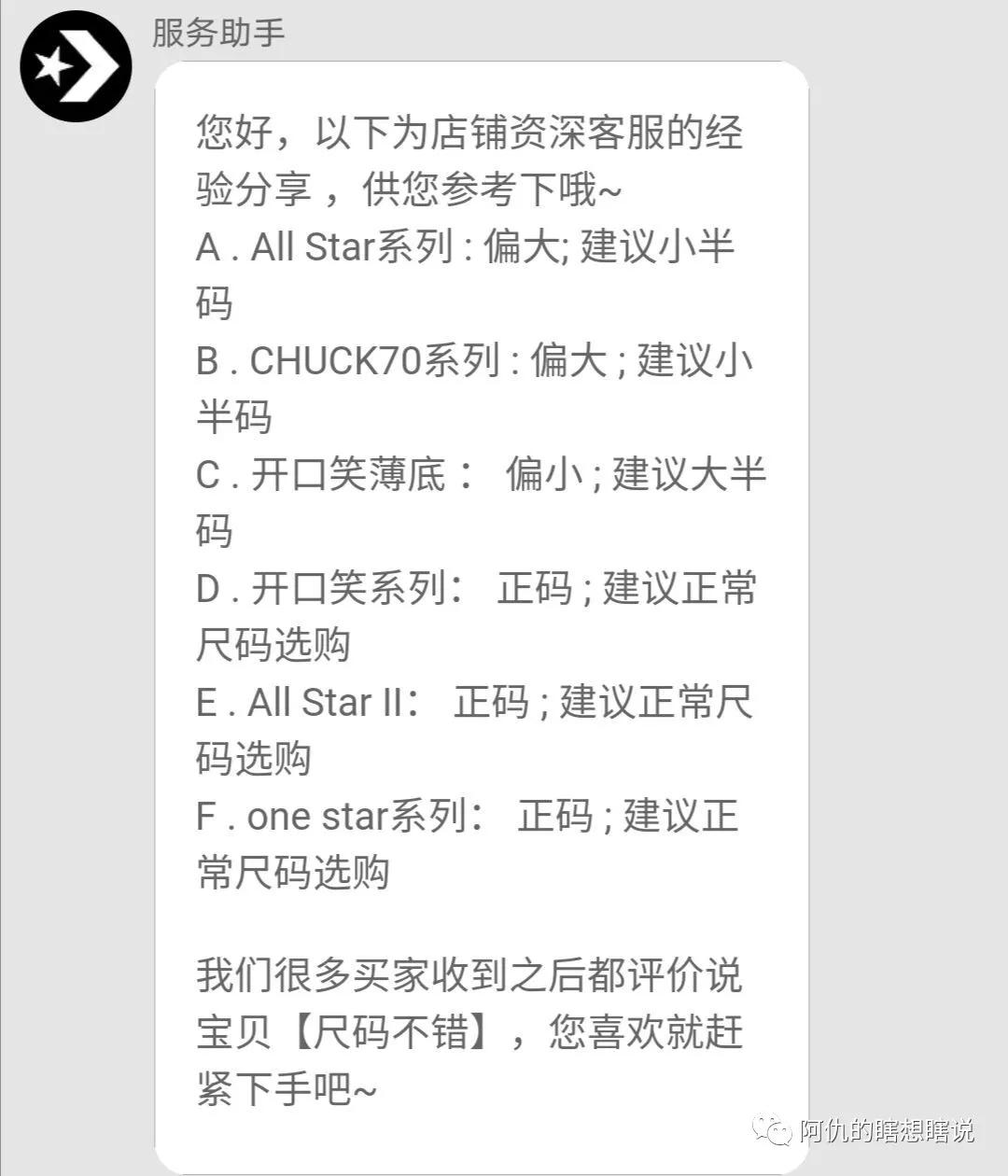Click the greeting line 您好，以下为店铺资深客服
This screenshot has width=1008, height=1176.
(x=467, y=135)
